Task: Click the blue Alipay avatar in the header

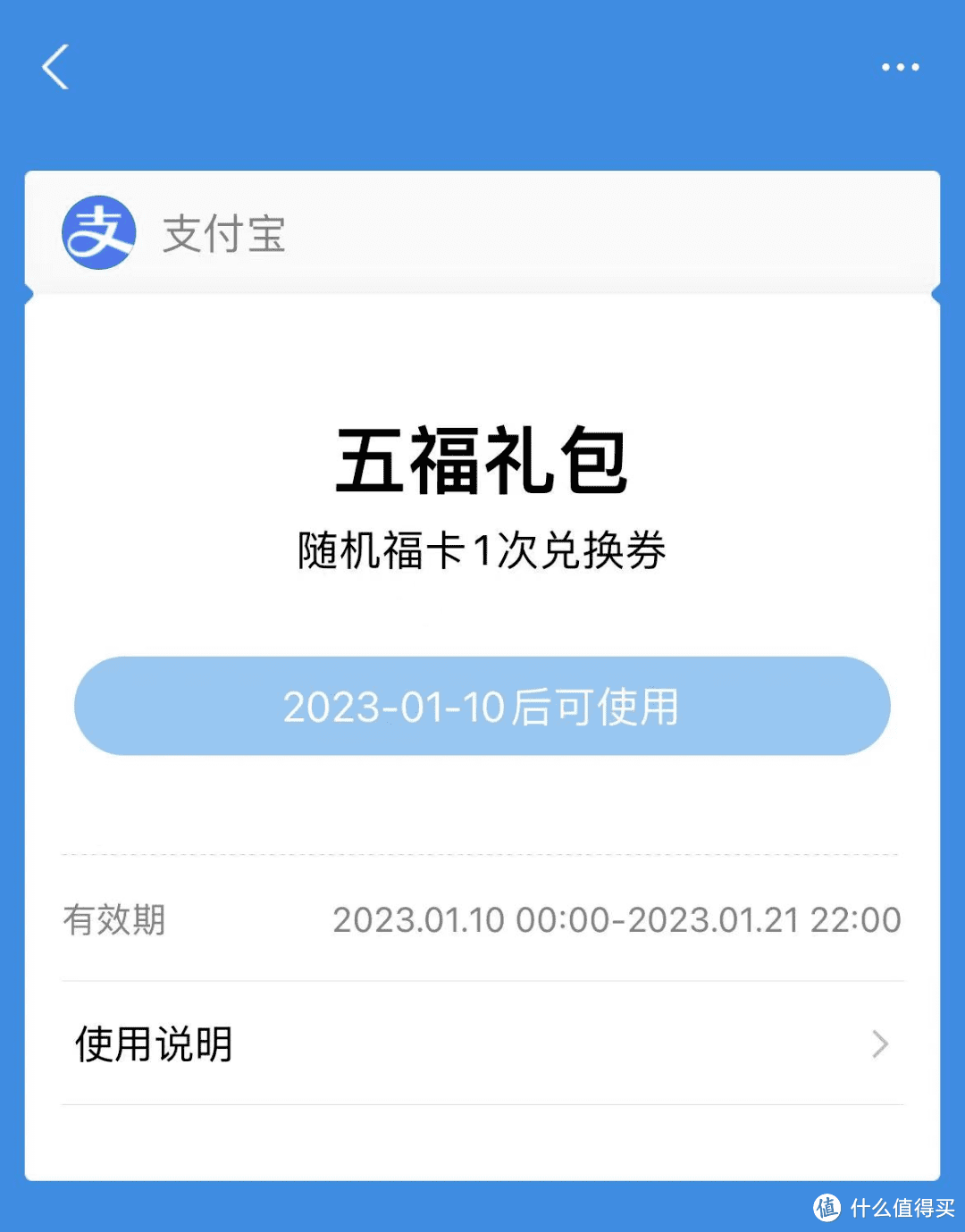Action: coord(98,230)
